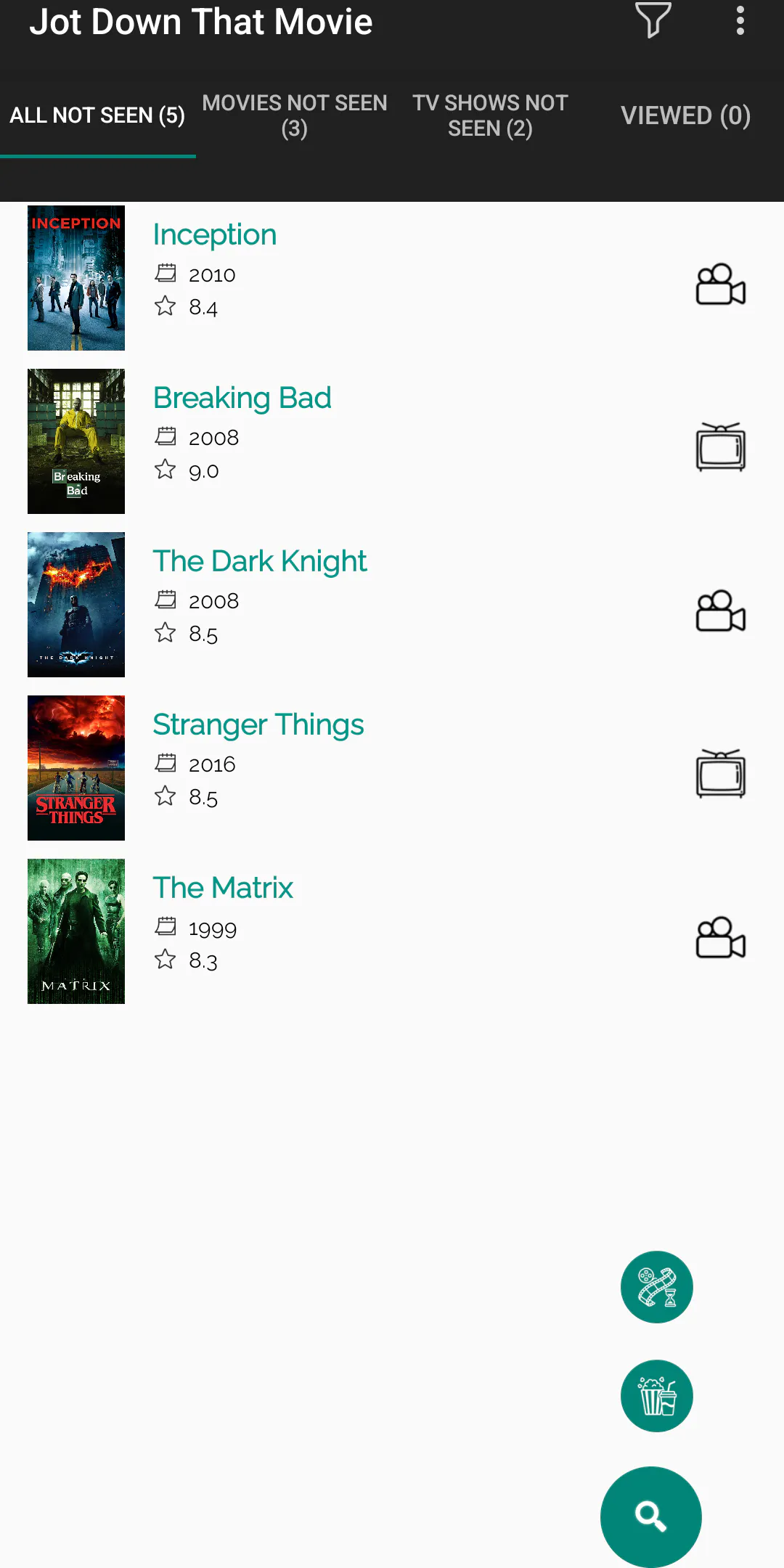Open the Viewed (0) tab

(686, 115)
